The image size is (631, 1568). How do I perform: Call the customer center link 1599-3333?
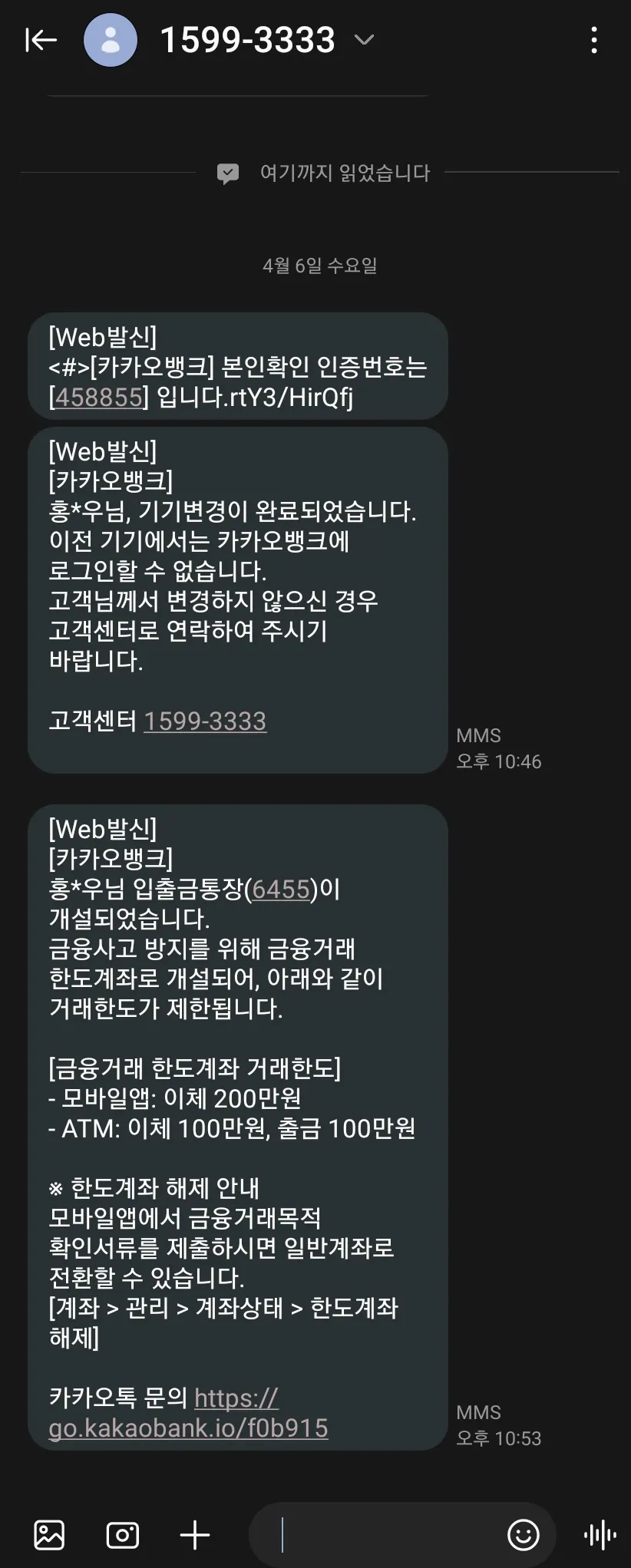coord(205,721)
